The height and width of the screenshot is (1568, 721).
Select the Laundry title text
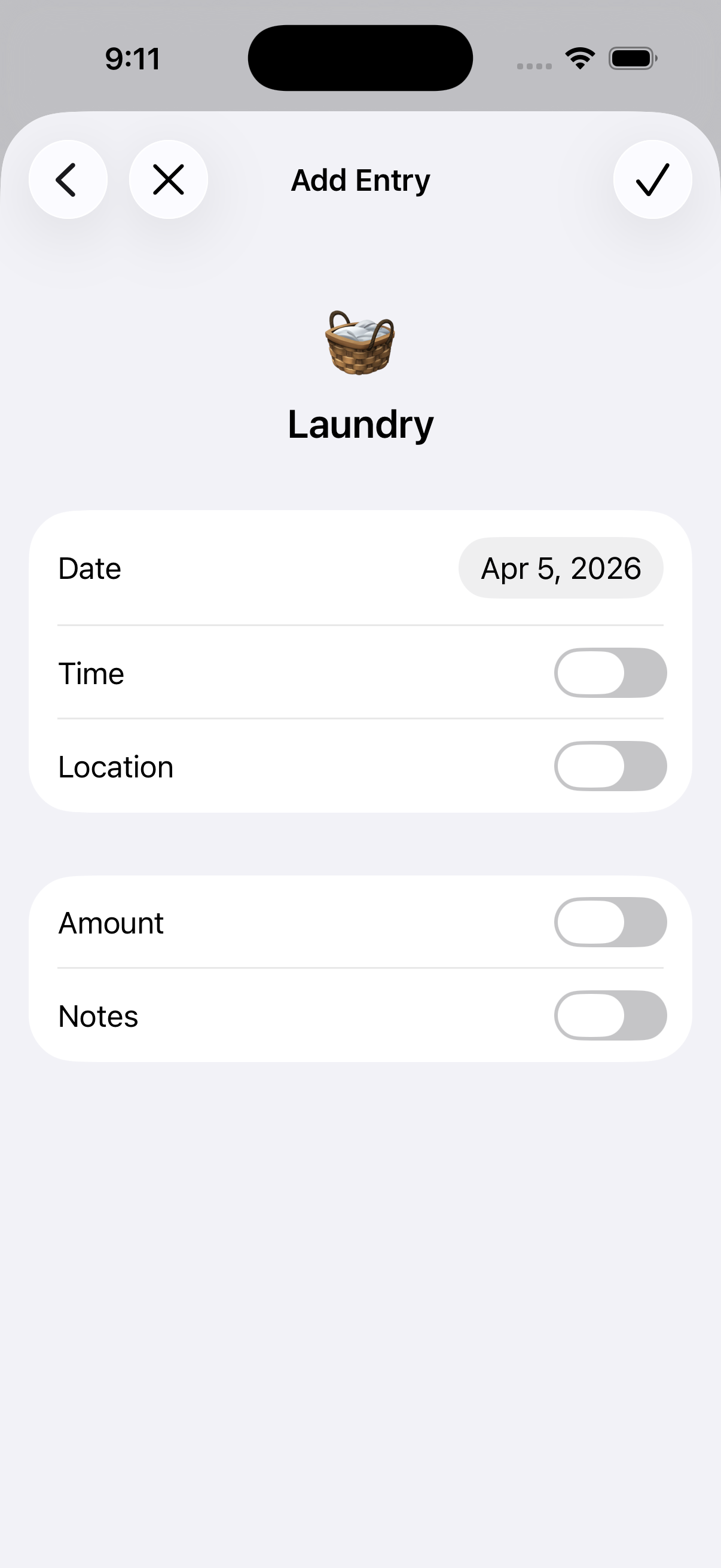coord(360,424)
